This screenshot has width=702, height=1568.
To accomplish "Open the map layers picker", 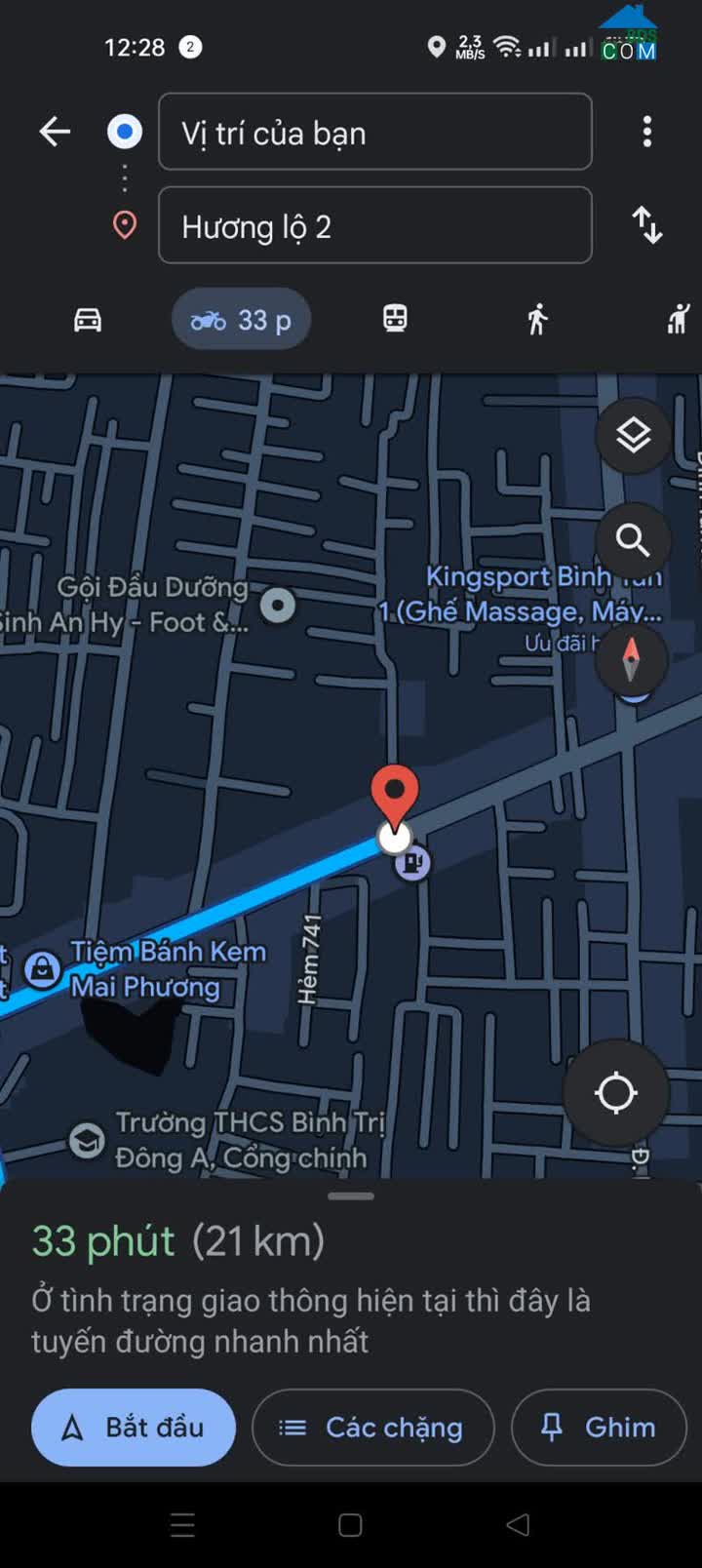I will [x=633, y=438].
